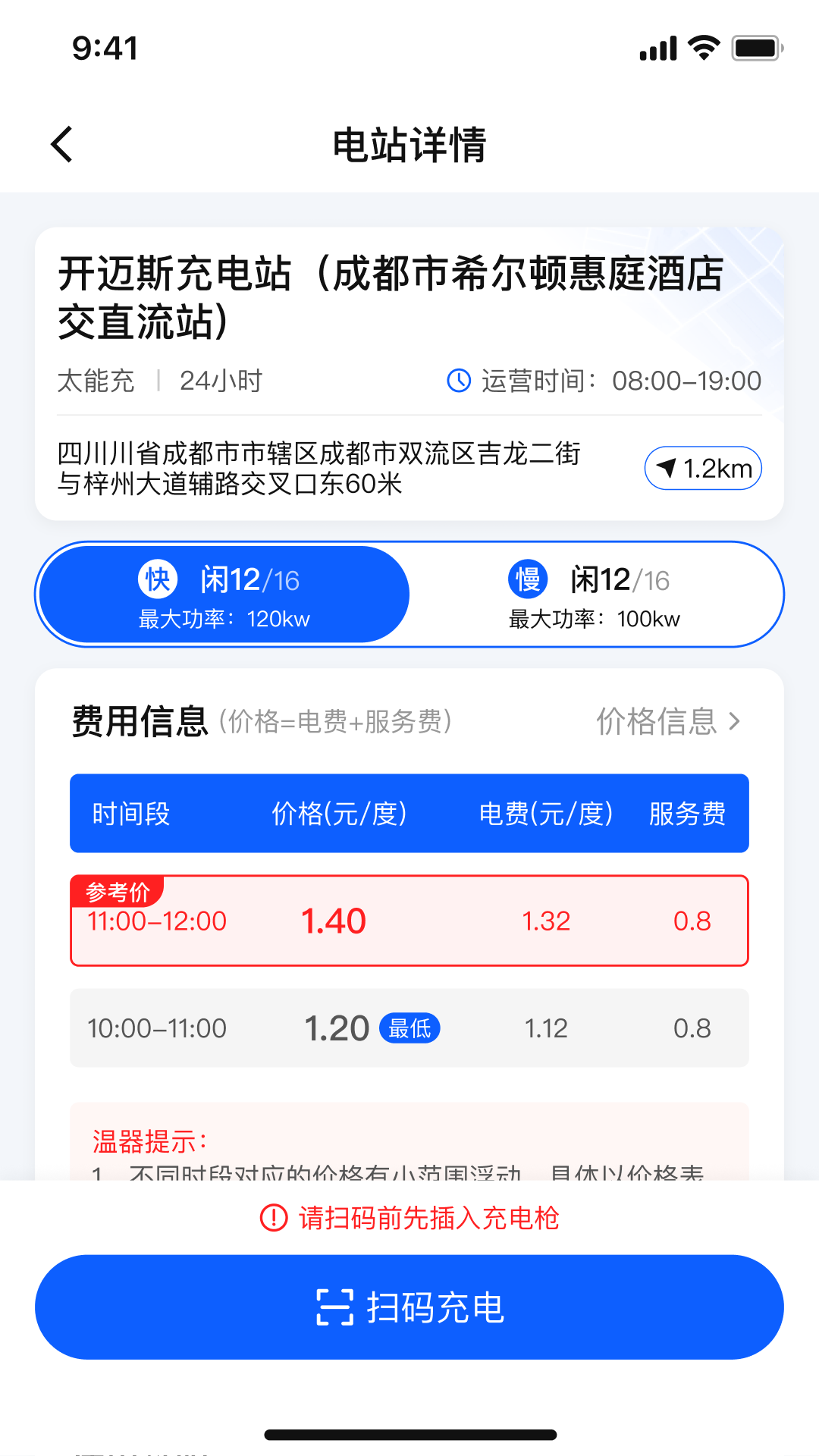
Task: Click the 慢 slow-charge circle badge
Action: 527,579
